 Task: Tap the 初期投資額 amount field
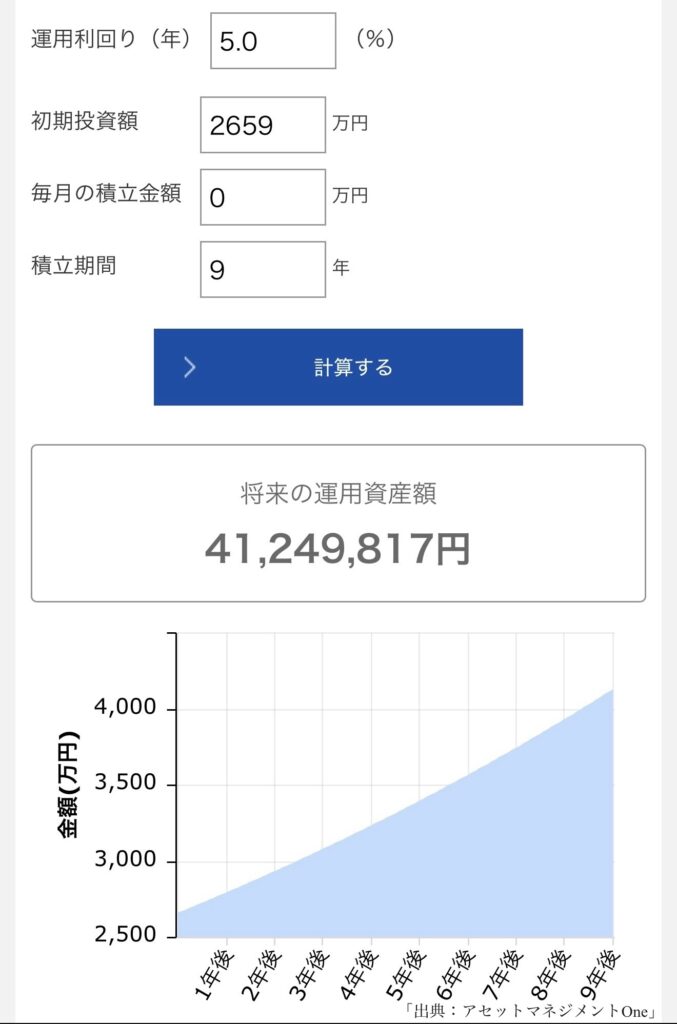pos(263,125)
